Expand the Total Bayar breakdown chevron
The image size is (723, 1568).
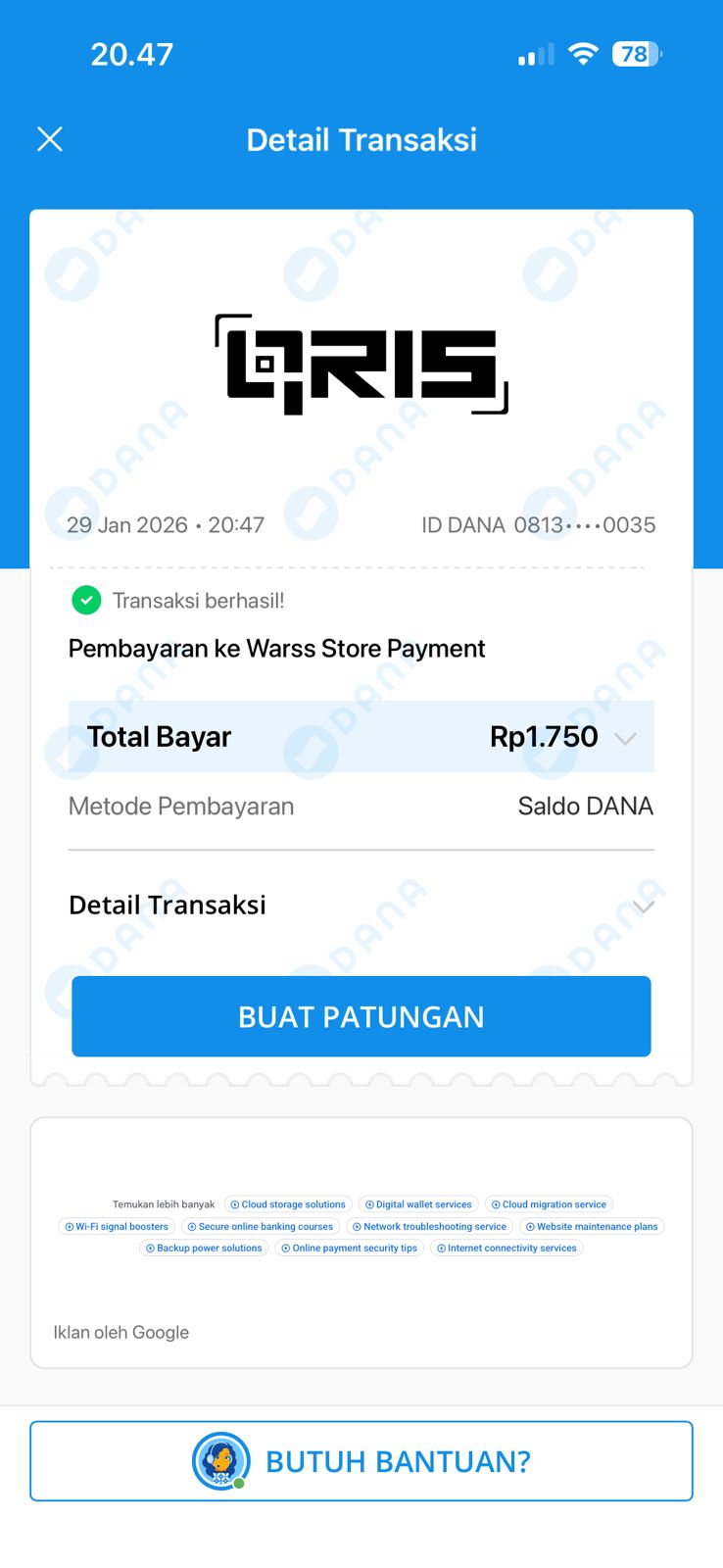(625, 738)
